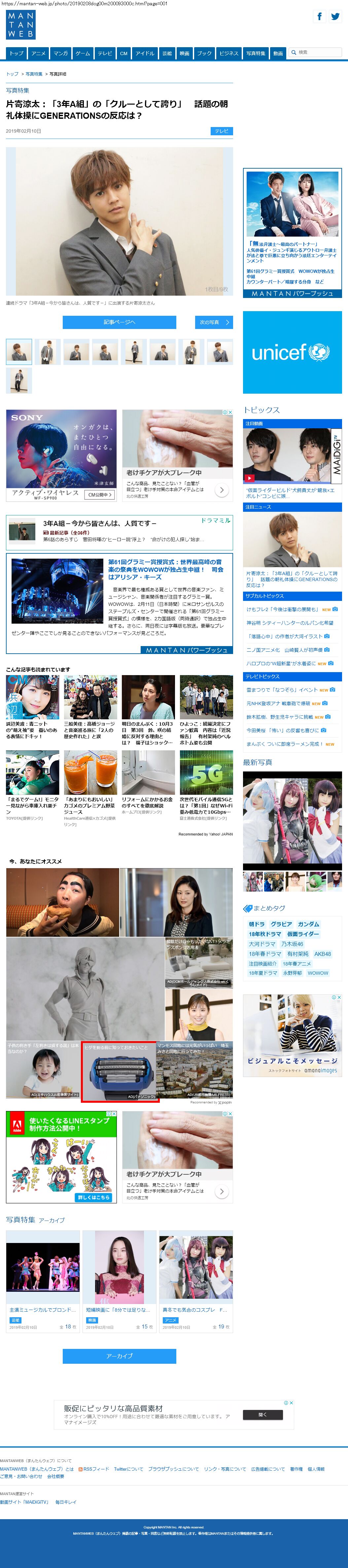Open the トップ breadcrumb link
The image size is (348, 1568).
[12, 74]
